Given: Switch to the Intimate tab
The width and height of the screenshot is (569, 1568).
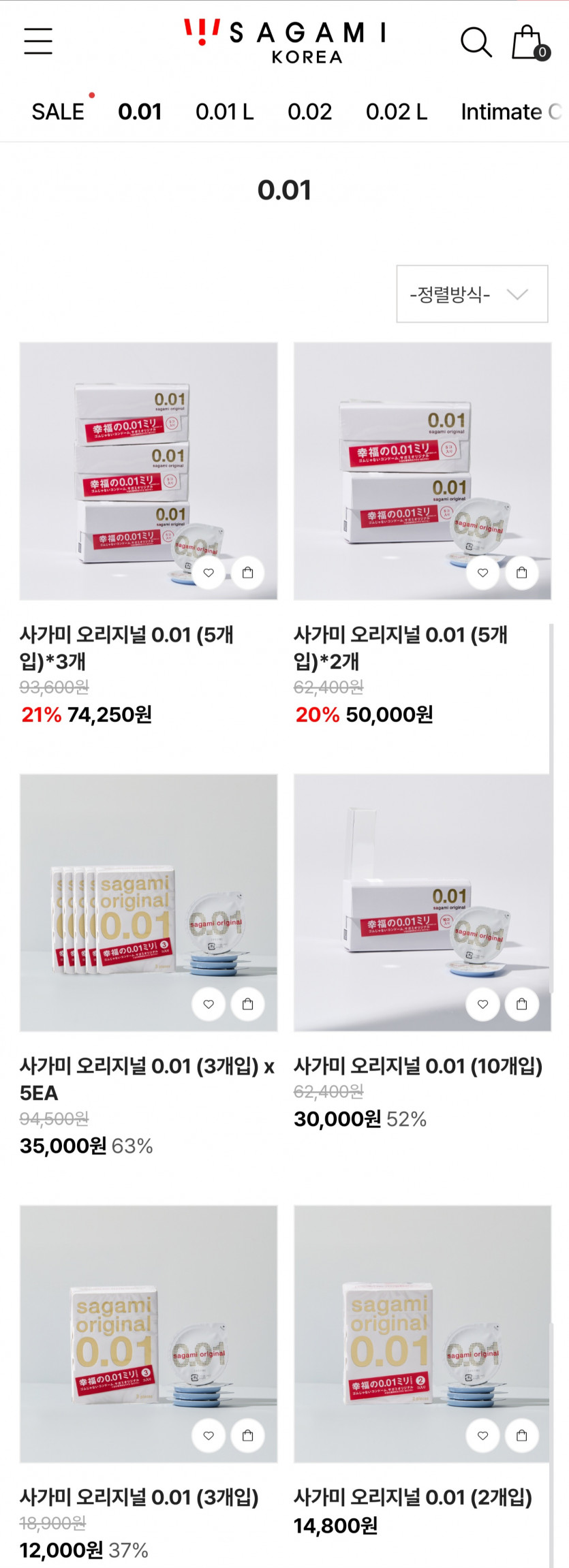Looking at the screenshot, I should click(510, 112).
